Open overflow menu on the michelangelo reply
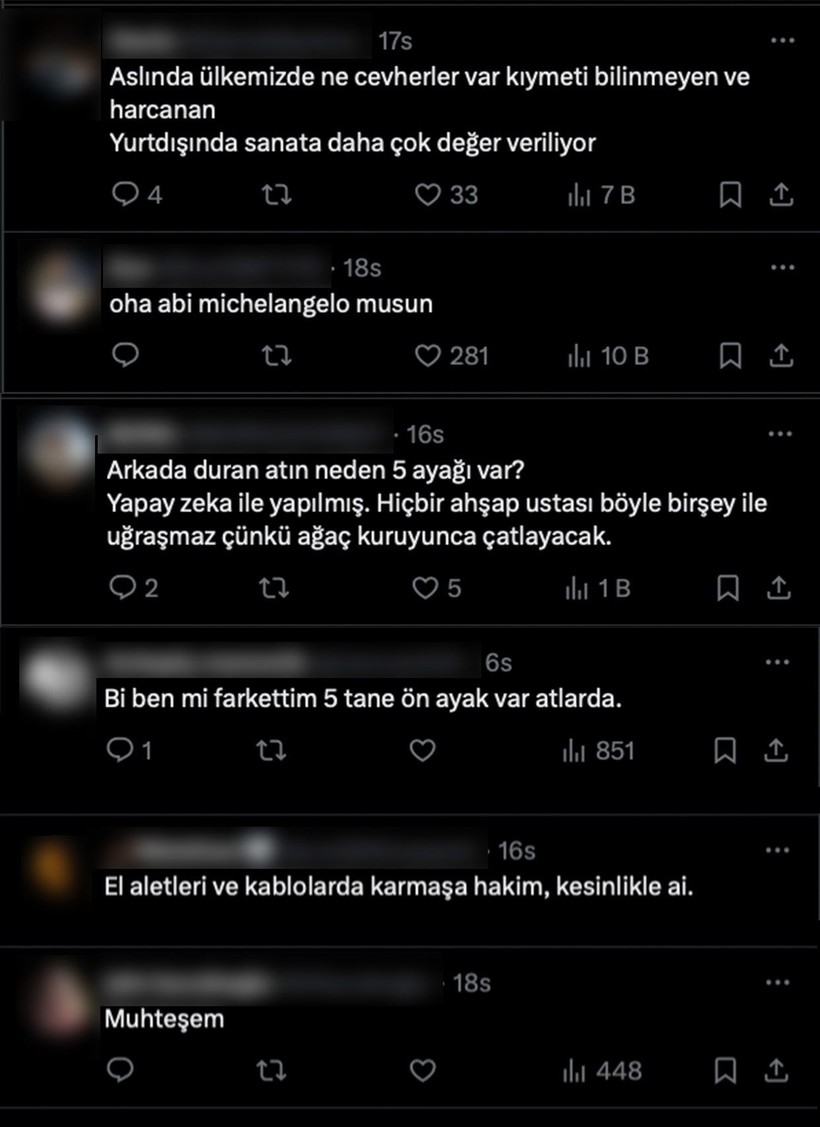This screenshot has width=820, height=1127. 782,268
